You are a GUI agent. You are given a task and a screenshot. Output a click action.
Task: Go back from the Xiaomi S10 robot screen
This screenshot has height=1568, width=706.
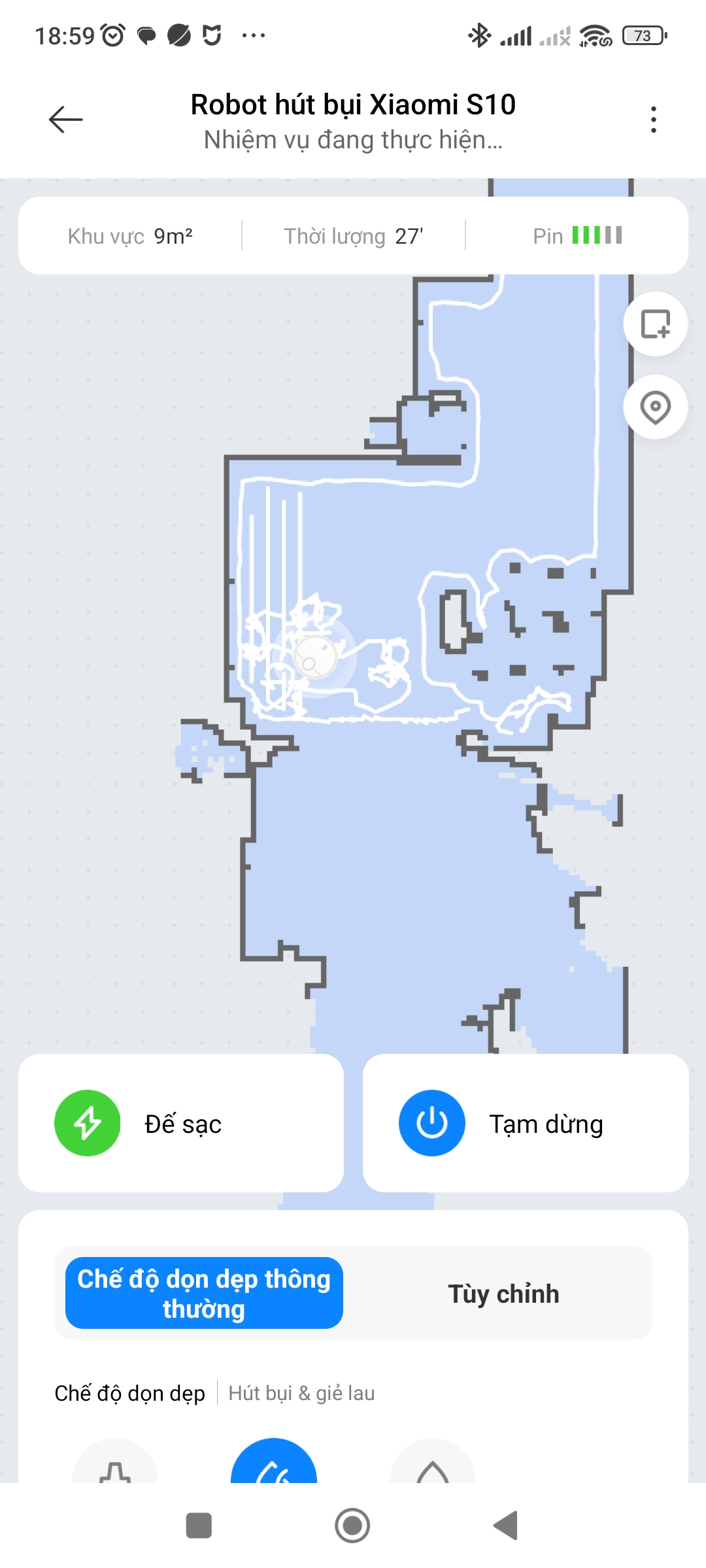pos(65,120)
